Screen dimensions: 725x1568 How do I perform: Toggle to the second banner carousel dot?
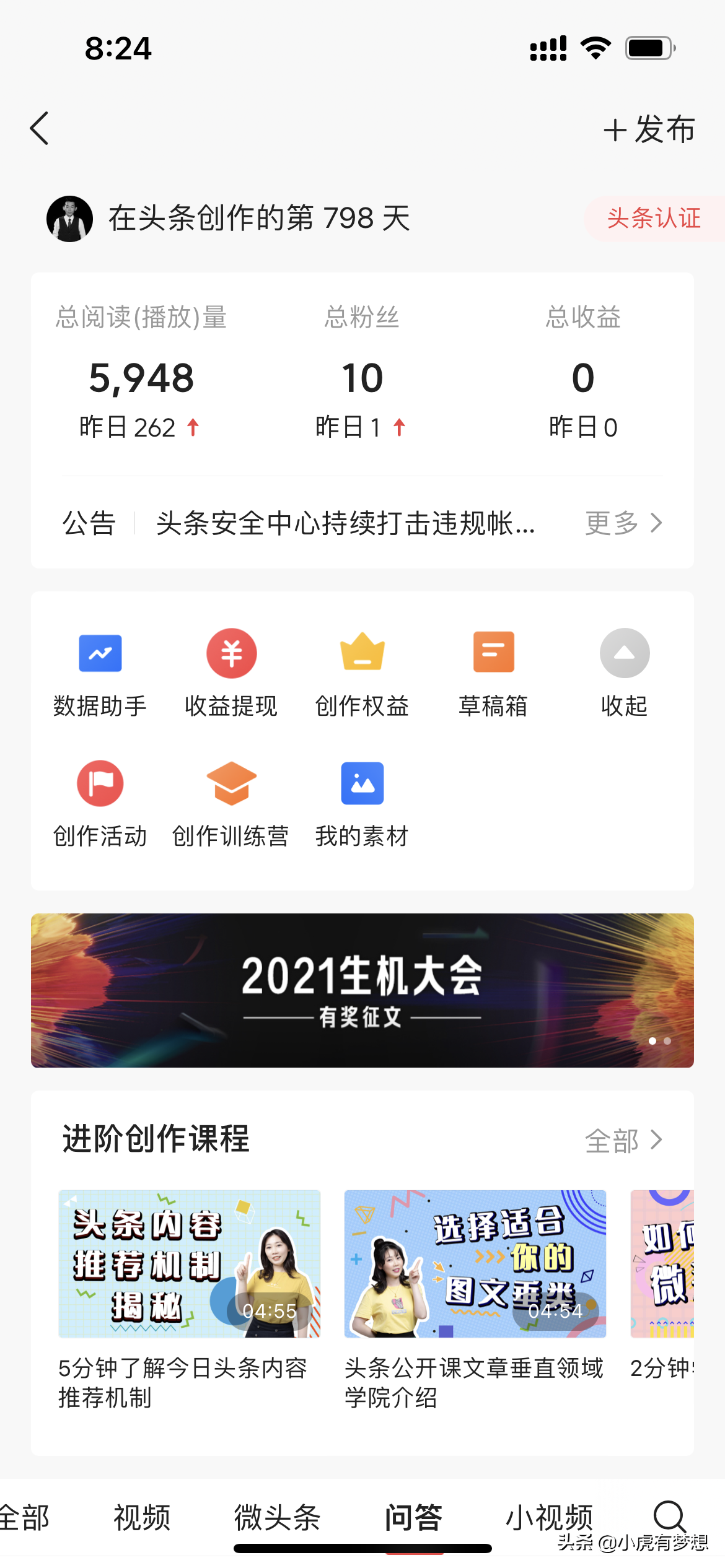point(667,1040)
